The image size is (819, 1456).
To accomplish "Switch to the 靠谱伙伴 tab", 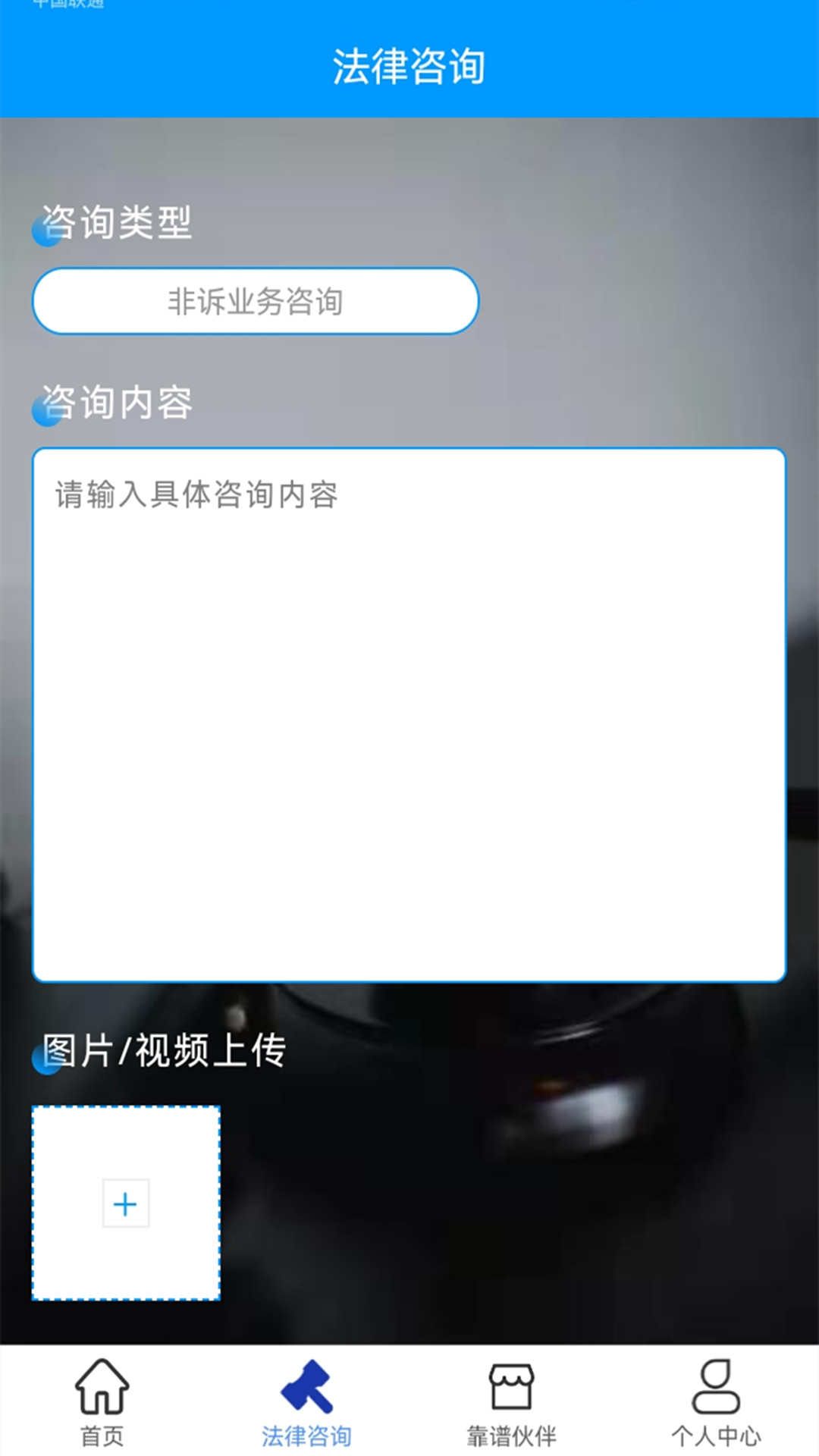I will 512,1402.
